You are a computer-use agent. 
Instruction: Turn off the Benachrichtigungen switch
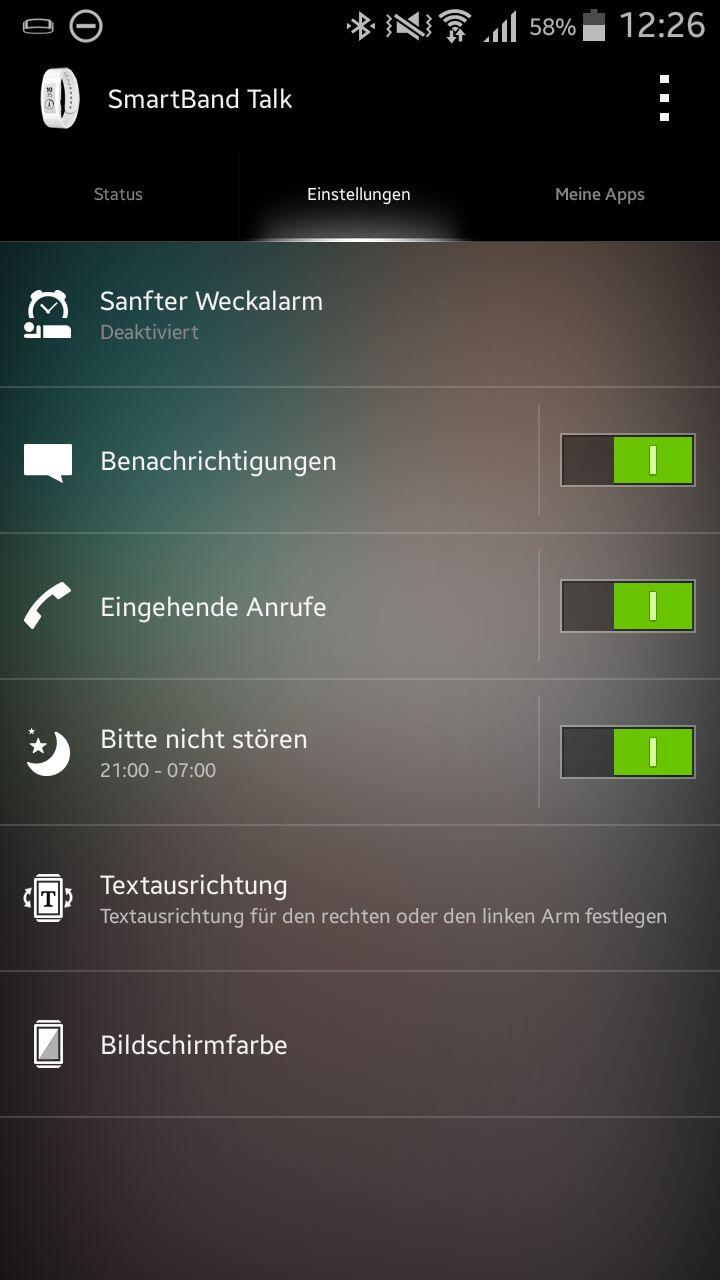tap(628, 460)
